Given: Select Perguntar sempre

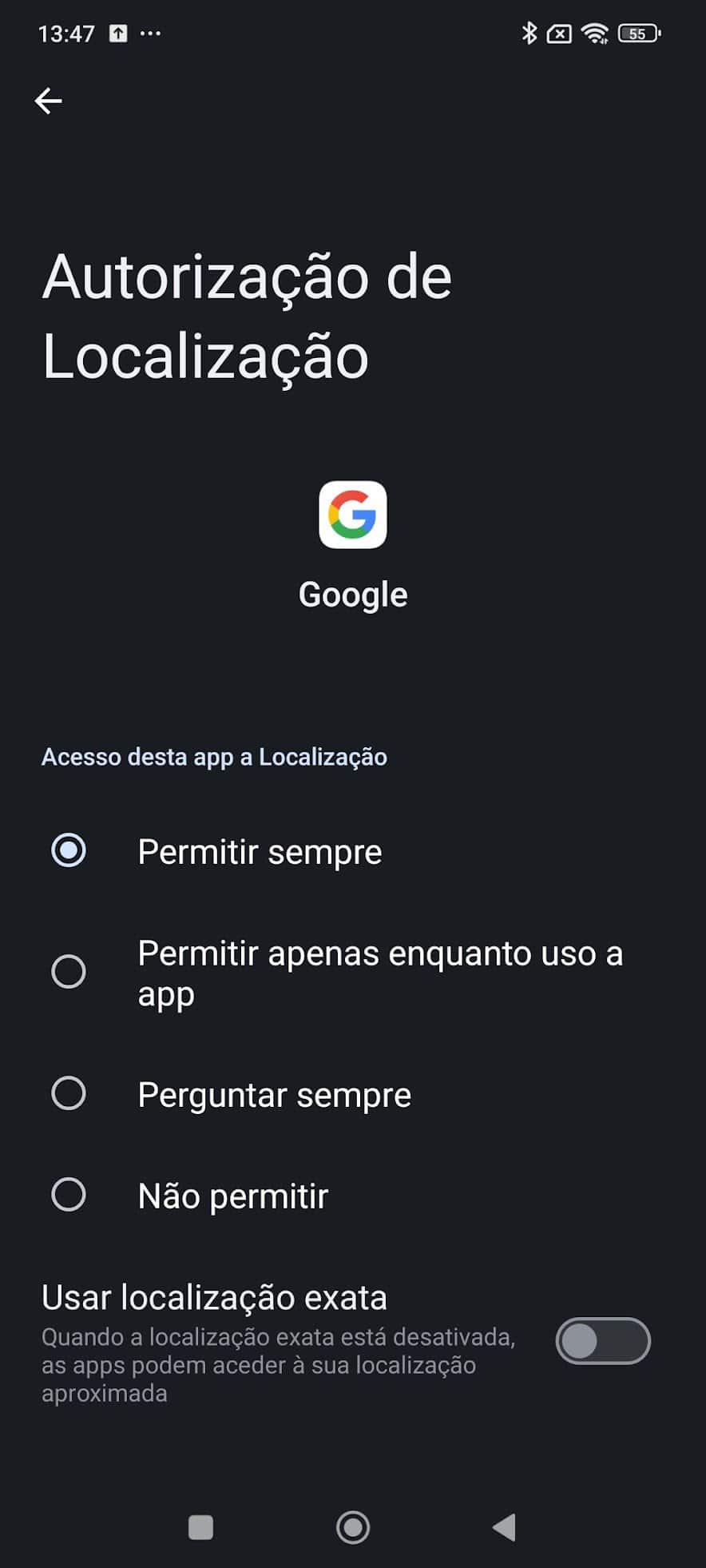Looking at the screenshot, I should 69,1093.
